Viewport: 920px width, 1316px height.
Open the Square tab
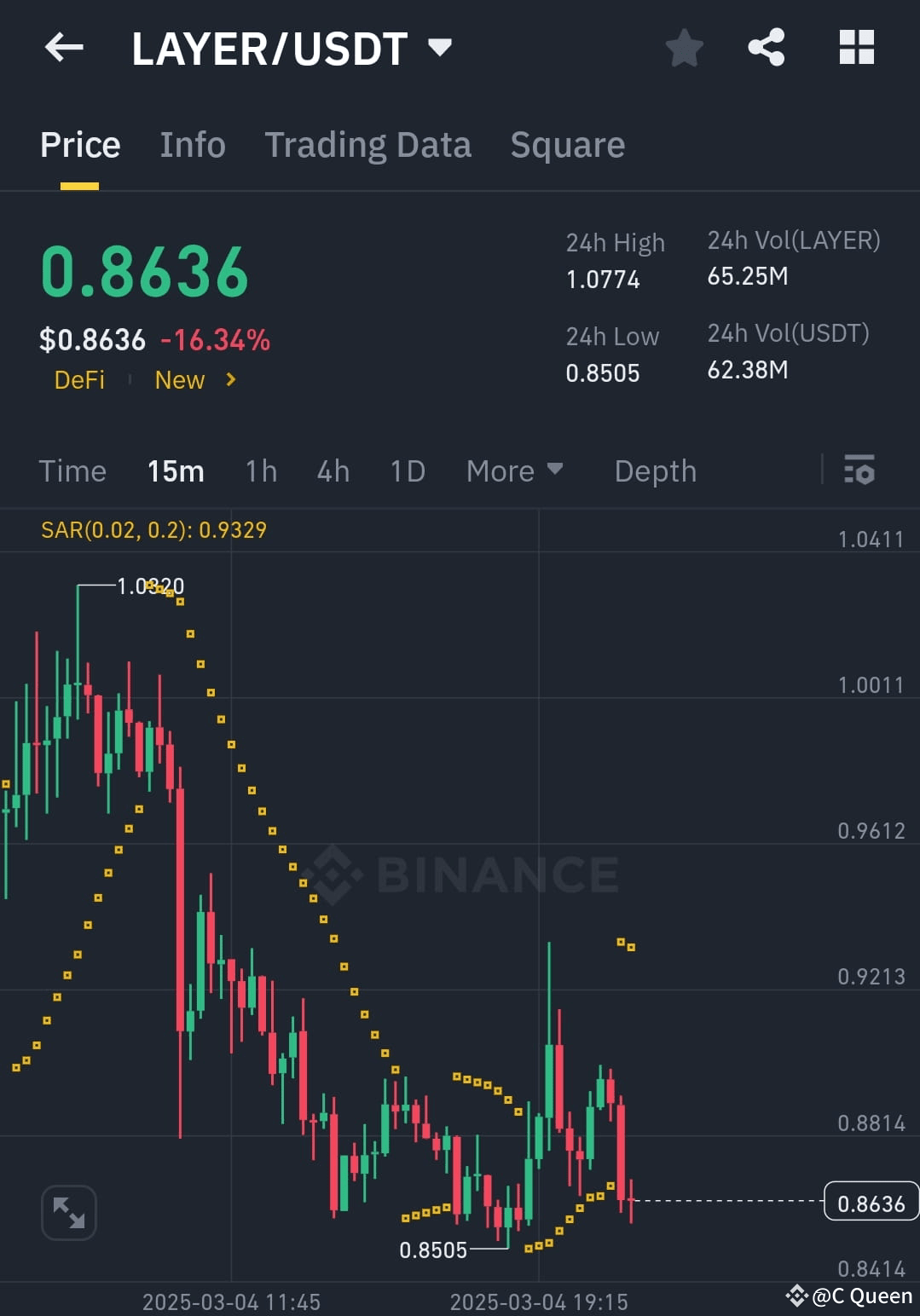567,145
